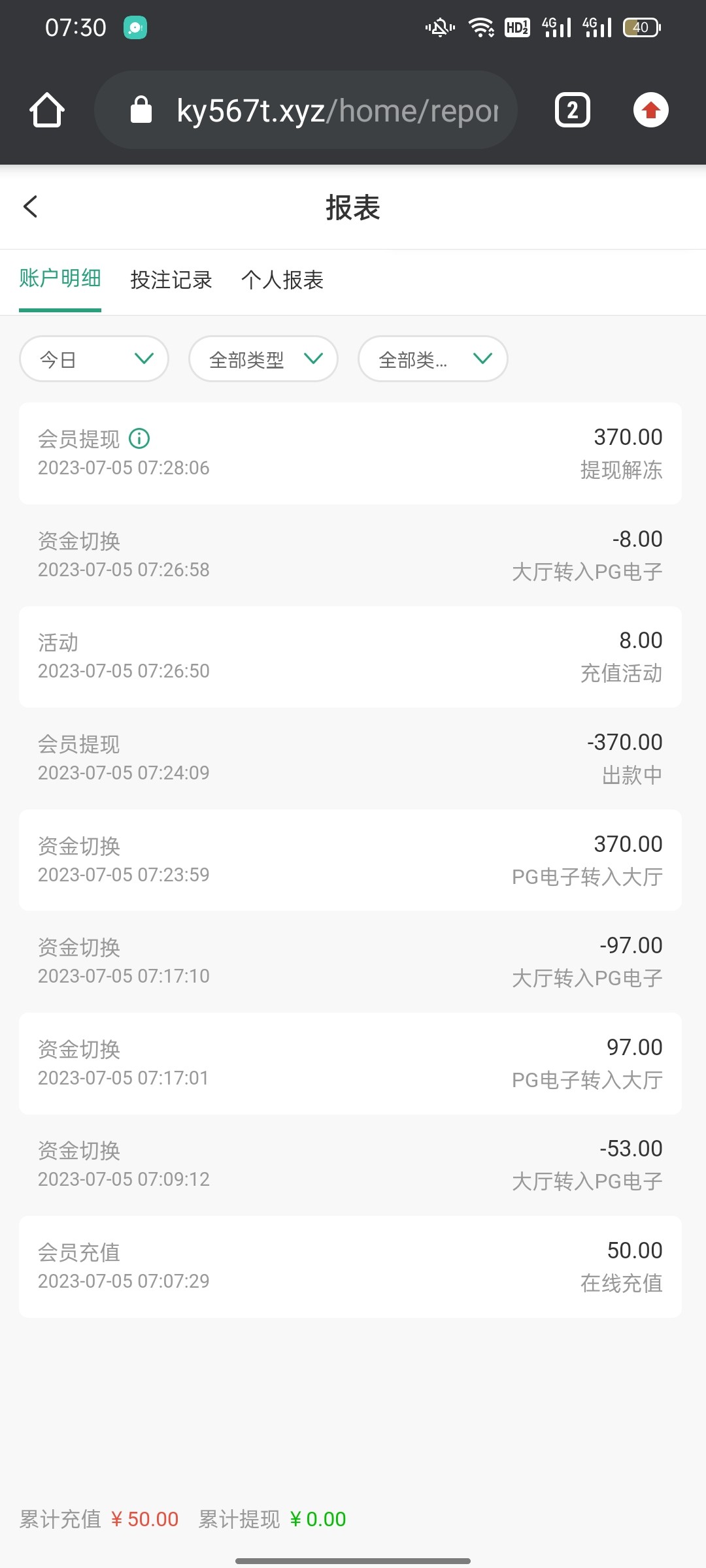
Task: Select the 账户明细 tab
Action: [x=60, y=279]
